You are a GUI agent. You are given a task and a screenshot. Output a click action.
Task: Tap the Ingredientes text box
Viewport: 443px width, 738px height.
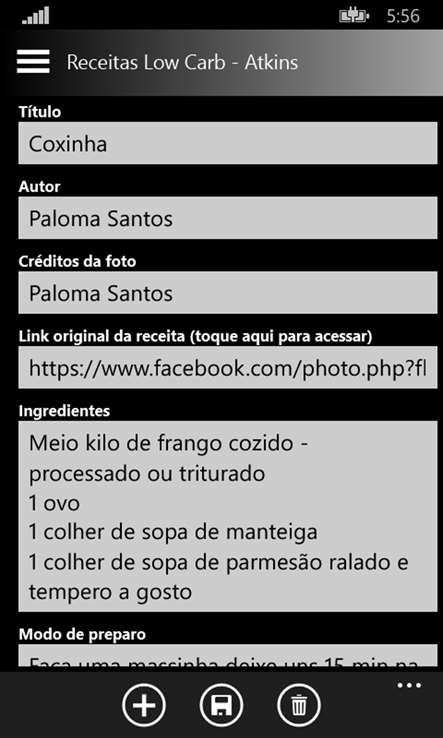[228, 516]
